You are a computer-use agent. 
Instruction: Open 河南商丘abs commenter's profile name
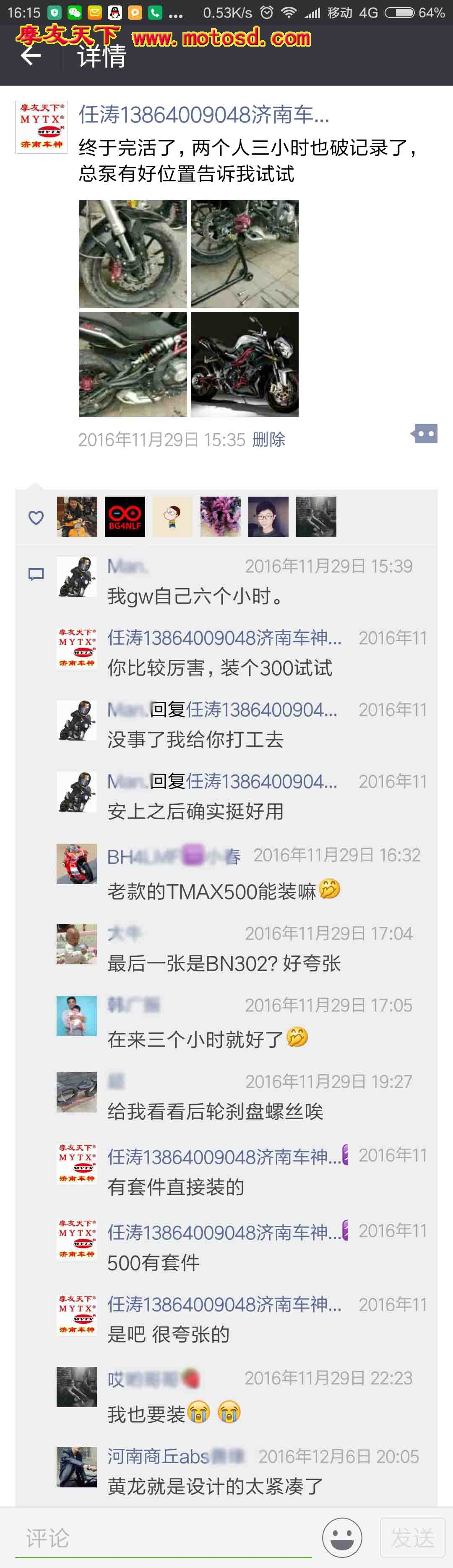(x=158, y=1456)
